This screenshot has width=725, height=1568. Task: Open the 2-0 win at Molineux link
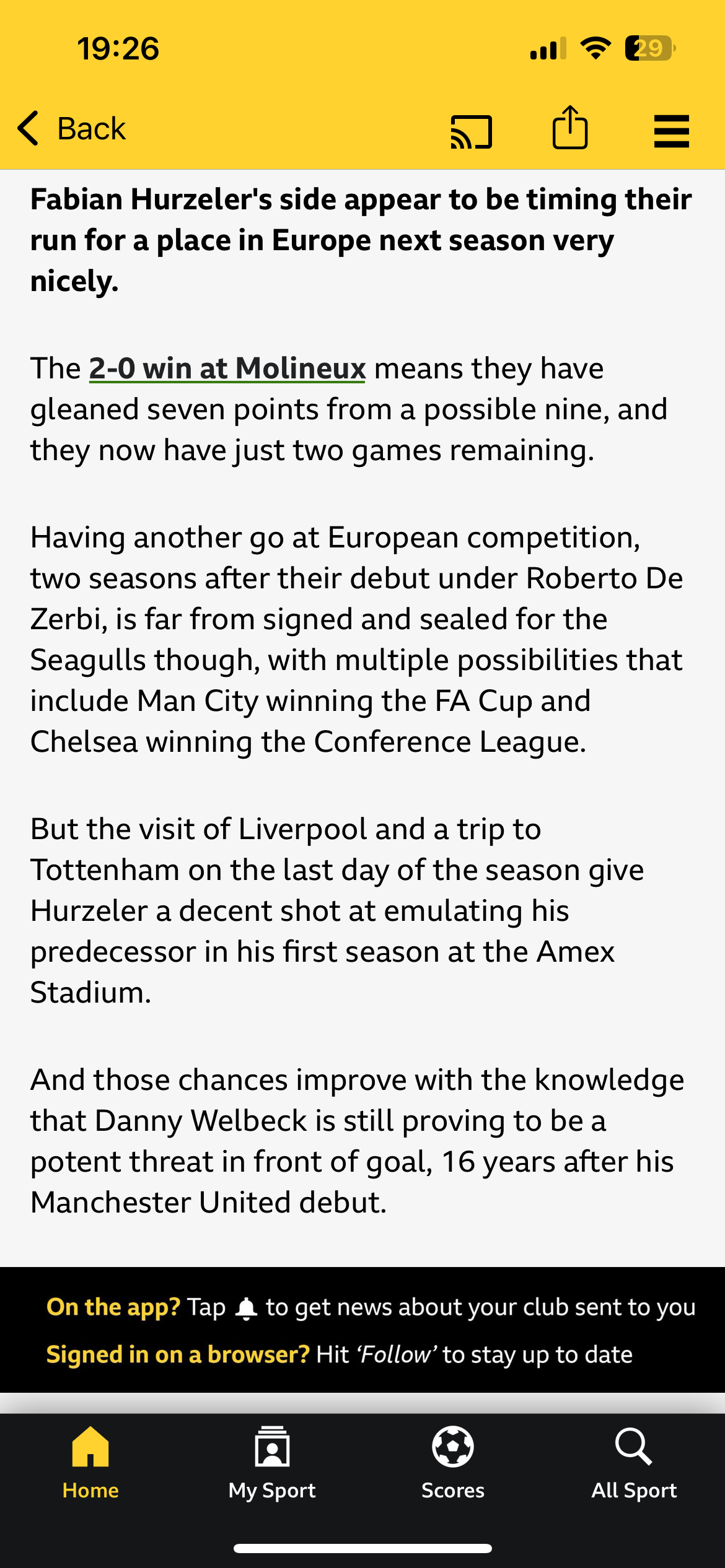point(227,368)
